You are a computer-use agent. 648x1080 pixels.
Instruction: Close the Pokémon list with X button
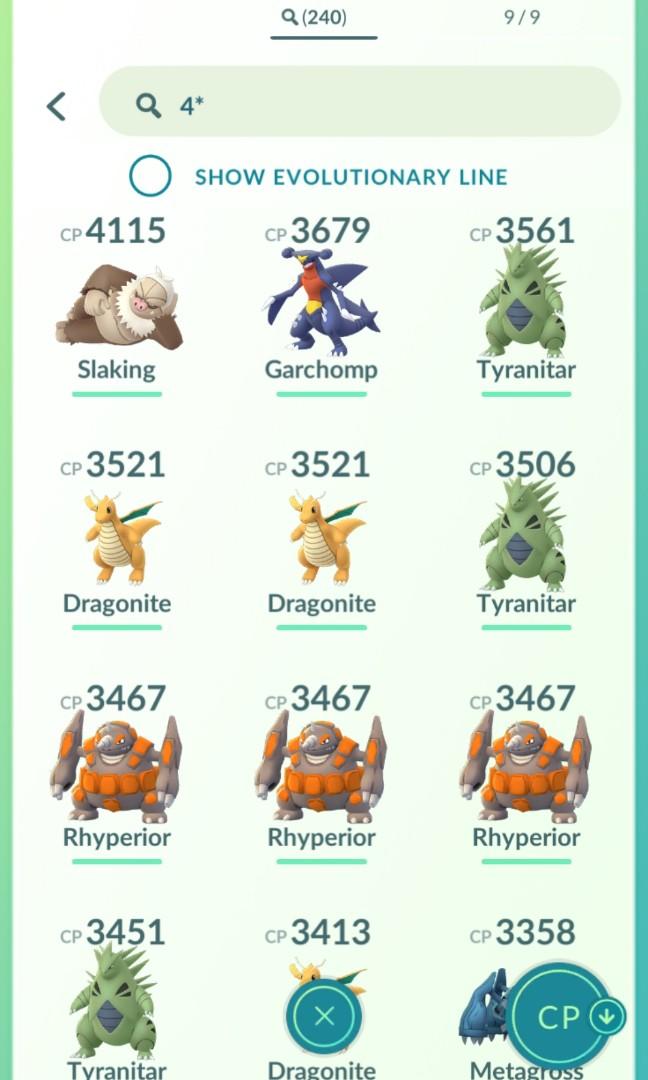coord(323,1017)
